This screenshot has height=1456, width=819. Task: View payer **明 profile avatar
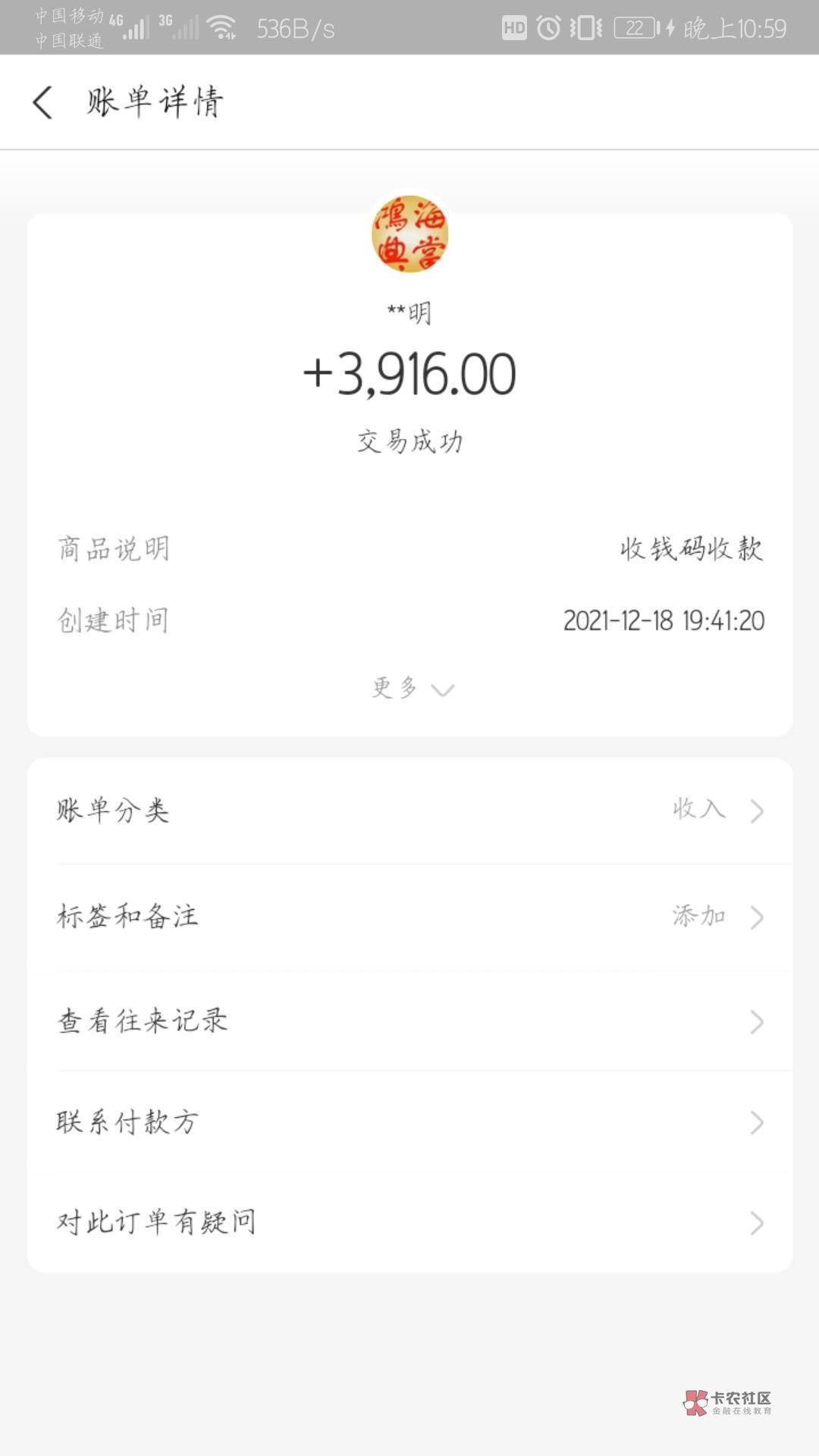tap(409, 234)
